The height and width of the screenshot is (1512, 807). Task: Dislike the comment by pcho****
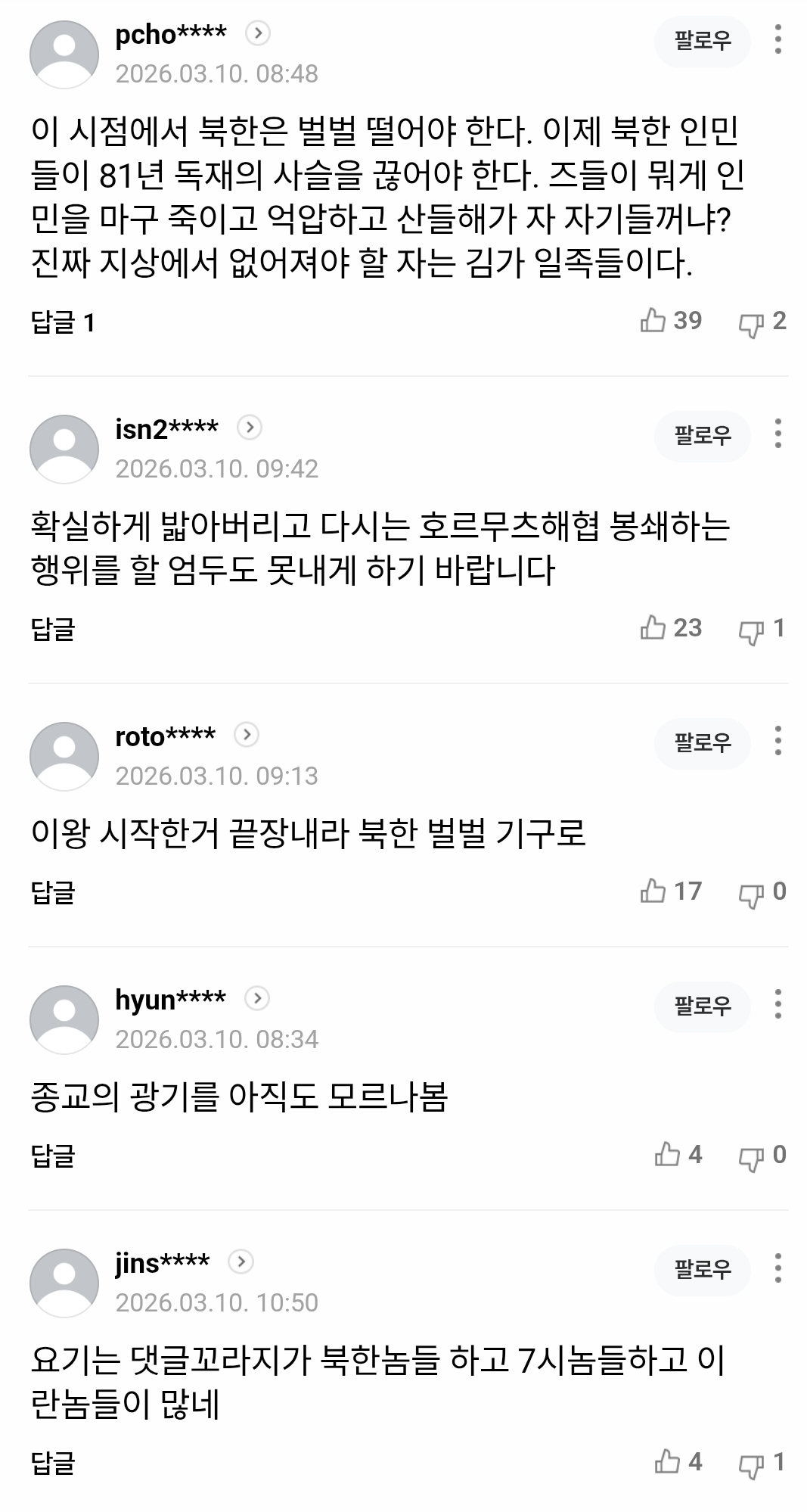coord(750,324)
